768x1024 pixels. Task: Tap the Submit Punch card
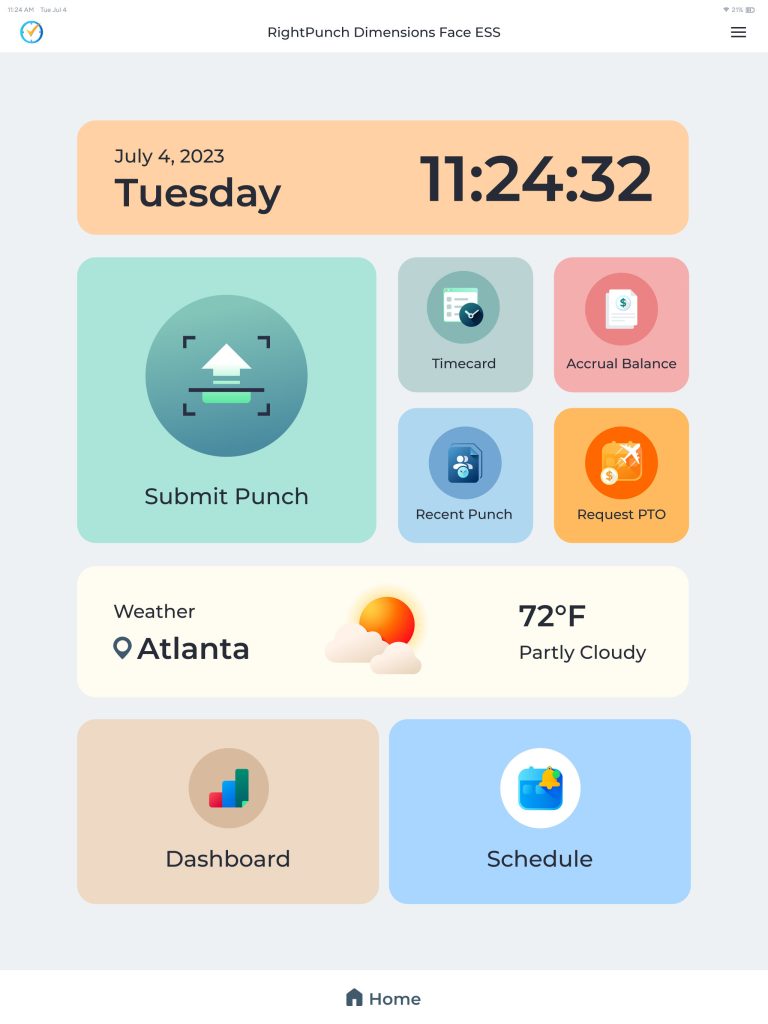click(x=226, y=400)
